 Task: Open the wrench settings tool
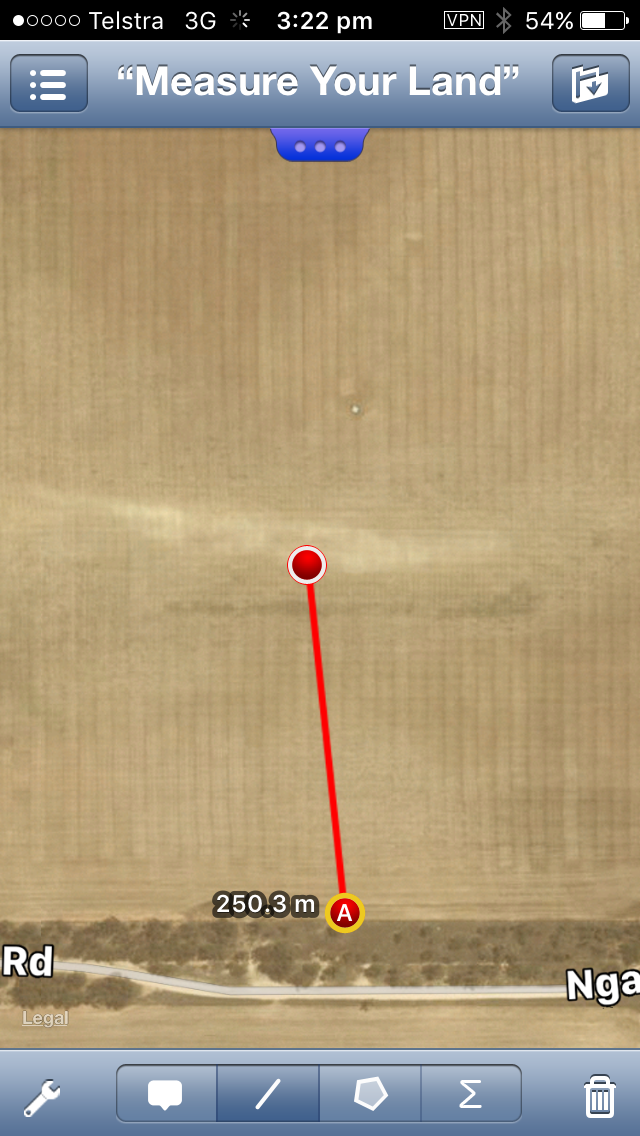click(42, 1096)
